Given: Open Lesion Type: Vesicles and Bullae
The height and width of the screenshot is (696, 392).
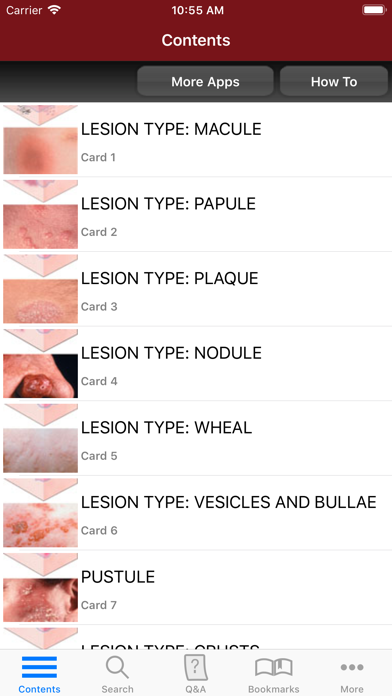Looking at the screenshot, I should click(196, 513).
